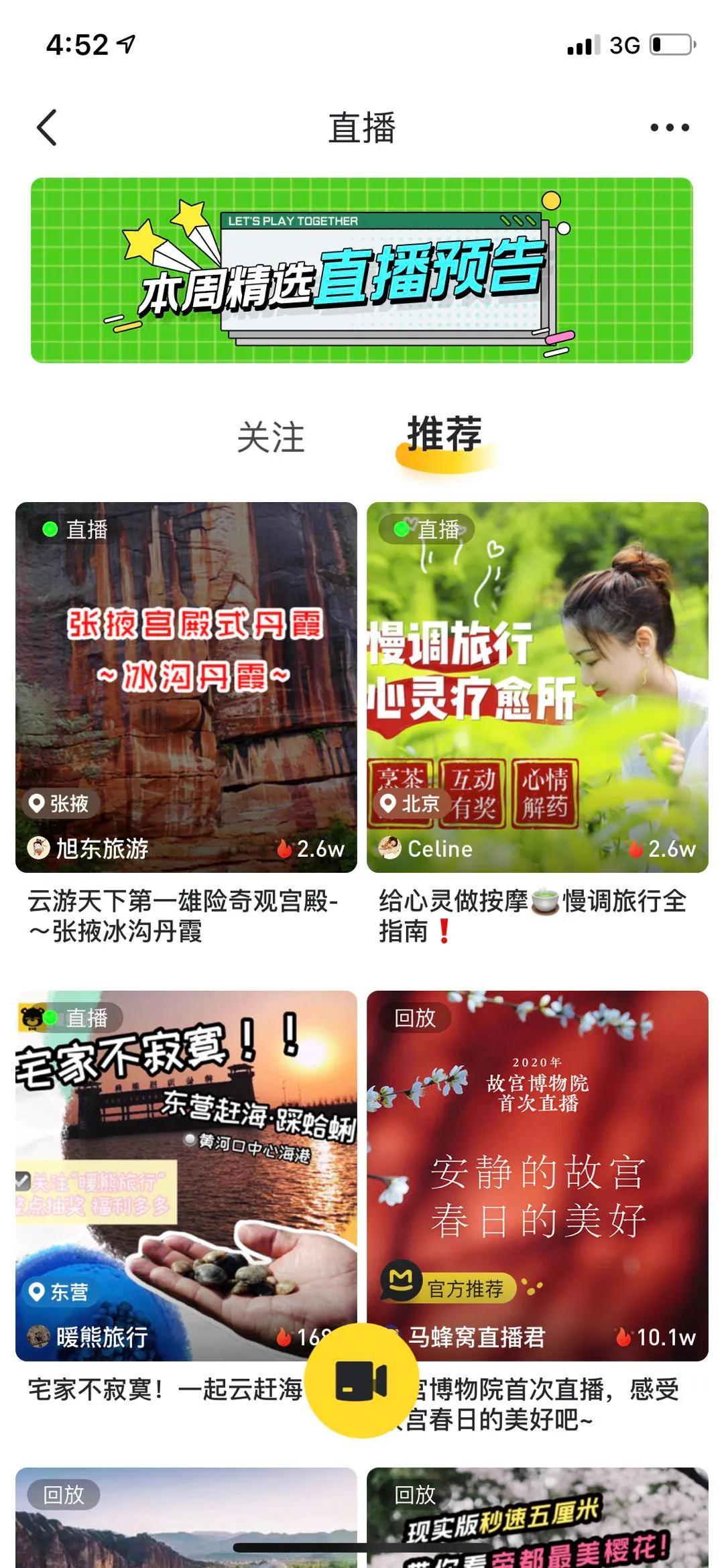This screenshot has height=1568, width=724.
Task: Open Celine's profile via avatar
Action: pyautogui.click(x=391, y=848)
